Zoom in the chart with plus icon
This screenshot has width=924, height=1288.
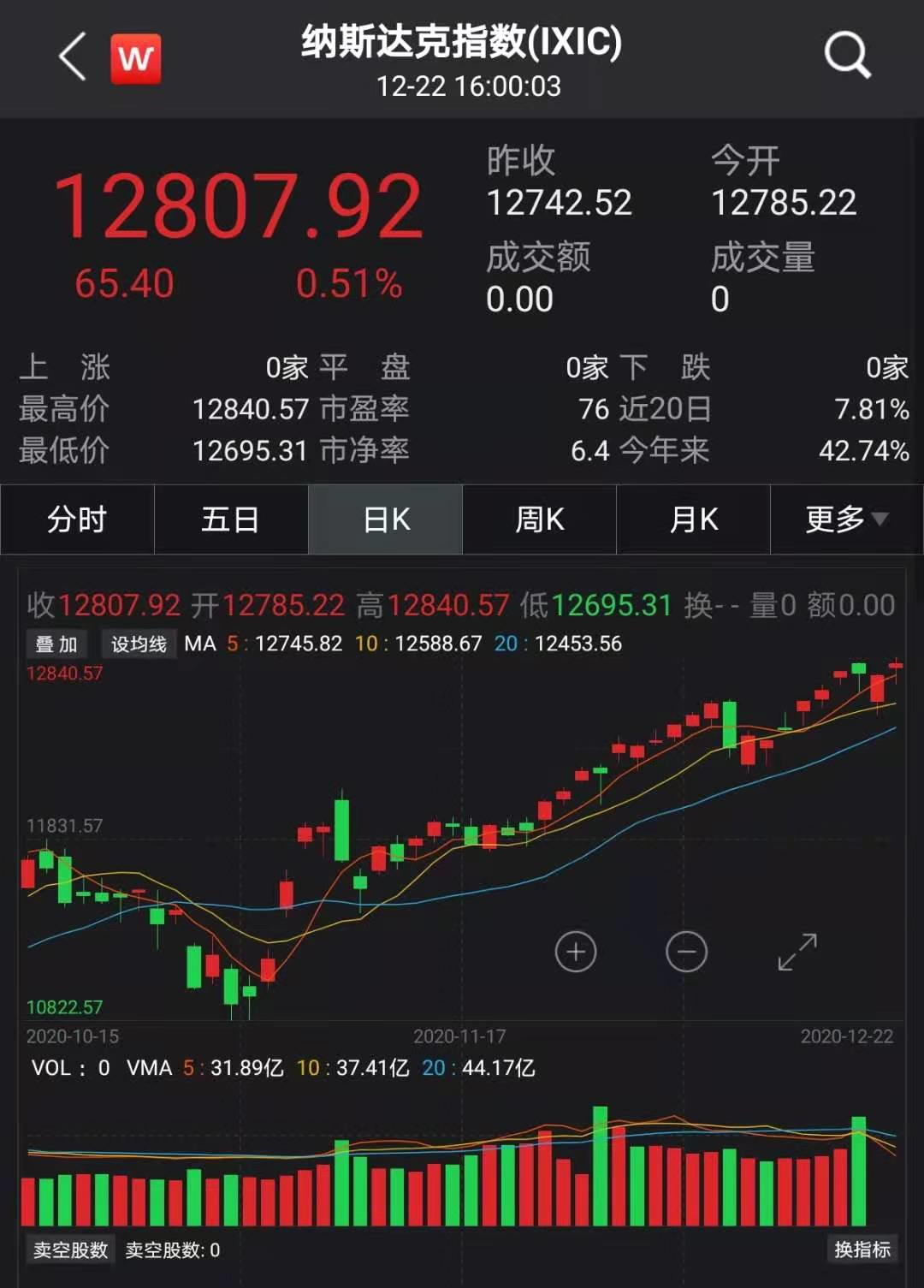(576, 952)
